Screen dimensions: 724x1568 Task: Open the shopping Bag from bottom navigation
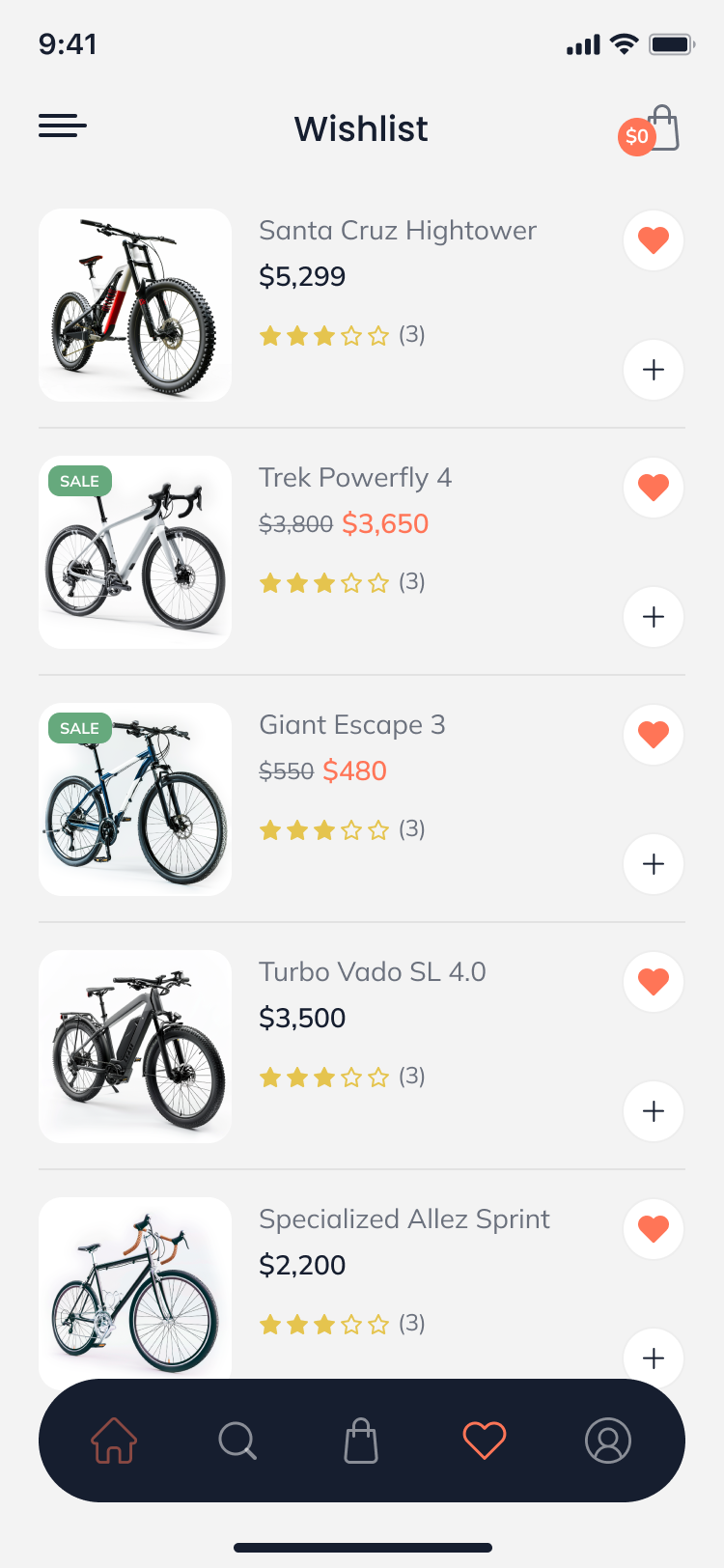pyautogui.click(x=360, y=1440)
